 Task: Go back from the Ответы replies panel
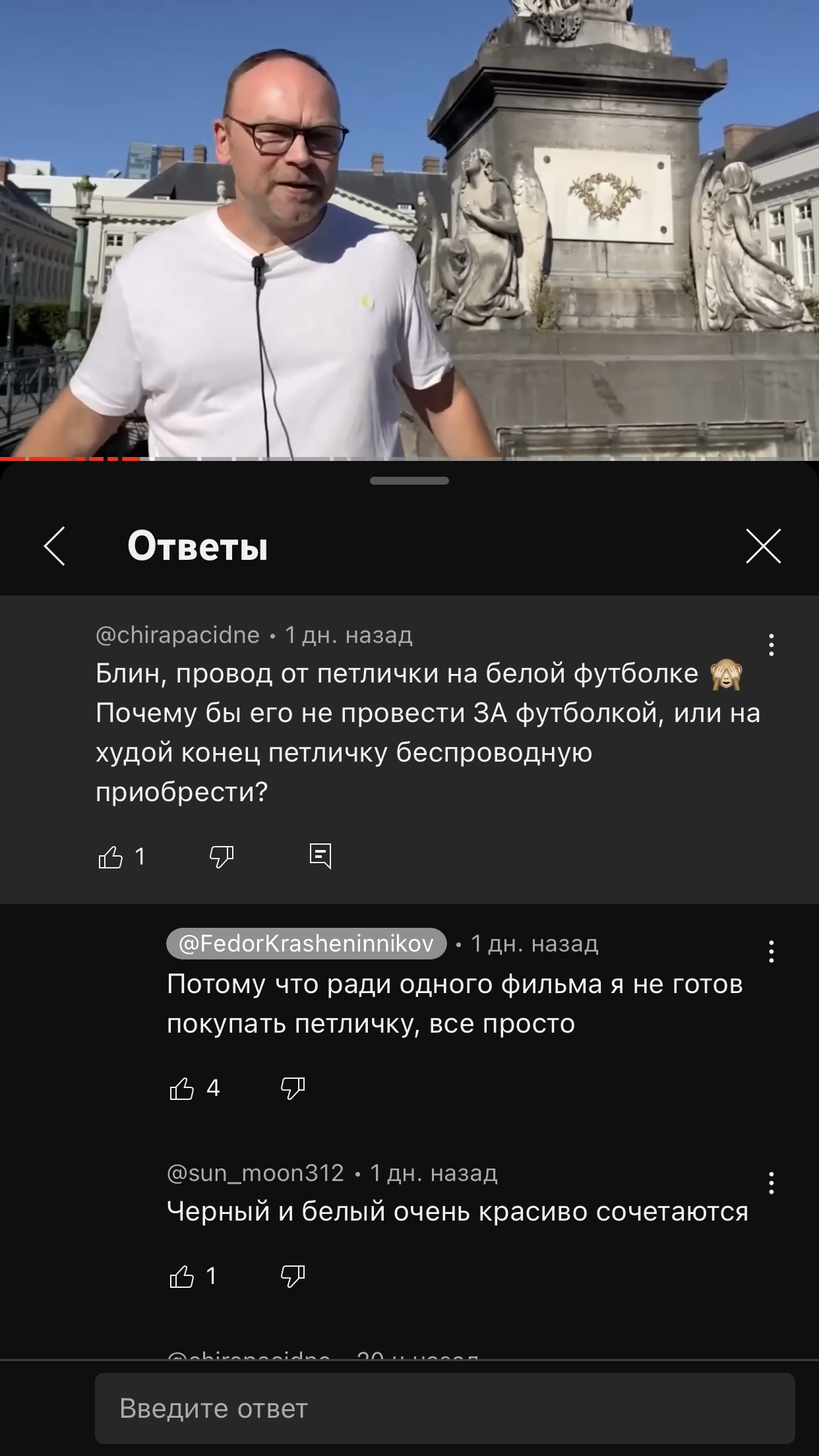(x=55, y=546)
